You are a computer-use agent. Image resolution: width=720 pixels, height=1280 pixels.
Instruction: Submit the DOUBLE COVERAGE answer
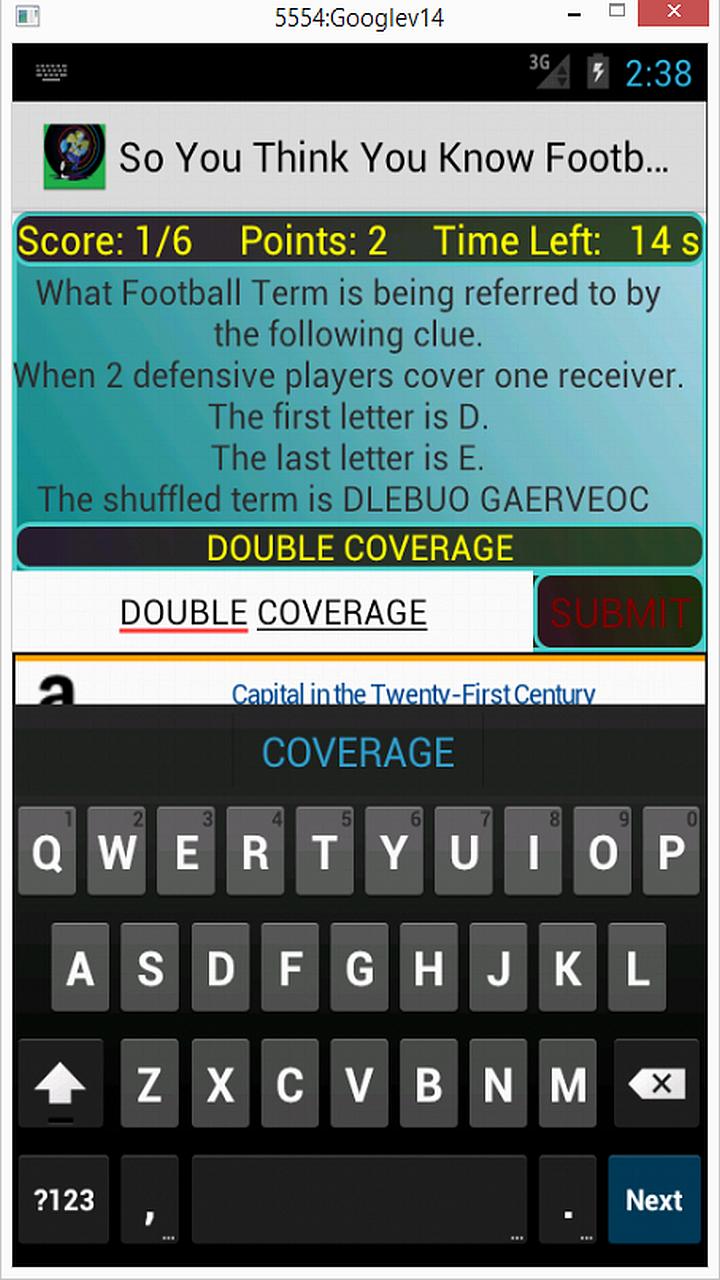(618, 612)
